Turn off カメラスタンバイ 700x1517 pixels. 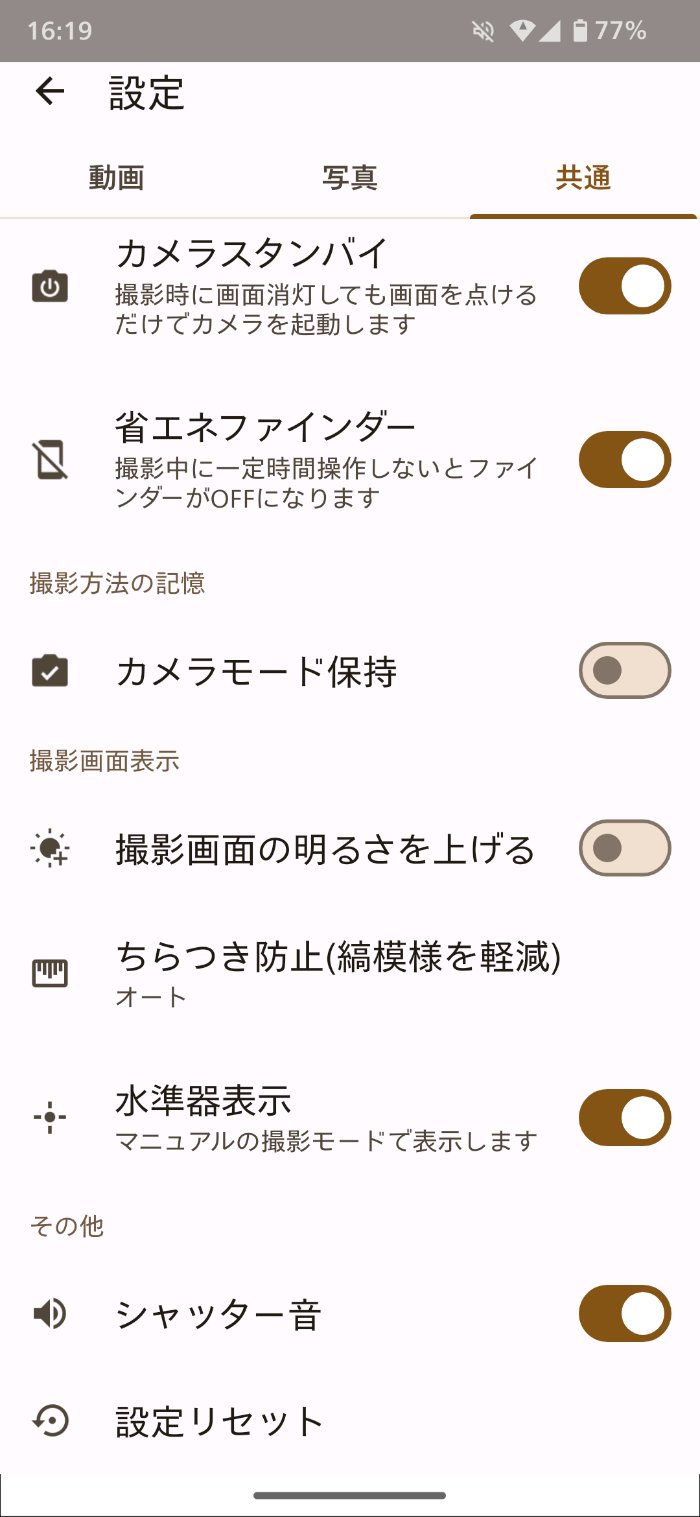click(x=624, y=287)
